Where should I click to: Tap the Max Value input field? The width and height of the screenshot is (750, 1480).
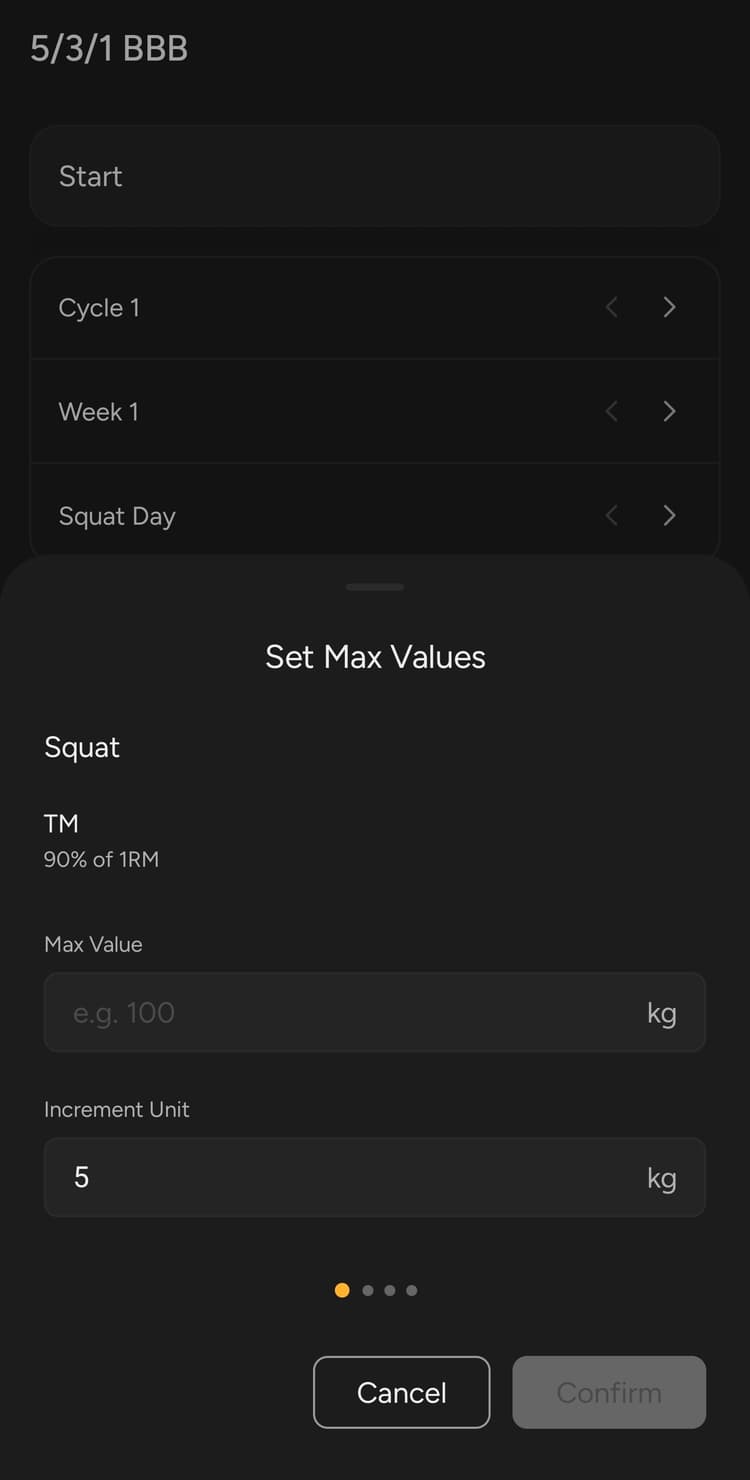[x=340, y=1012]
